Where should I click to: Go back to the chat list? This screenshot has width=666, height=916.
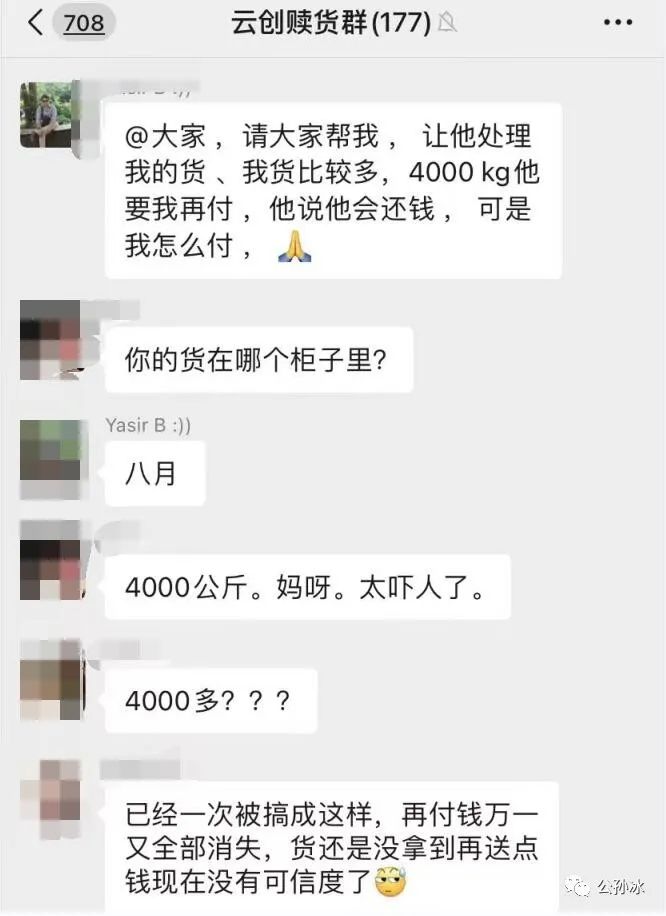click(x=36, y=22)
